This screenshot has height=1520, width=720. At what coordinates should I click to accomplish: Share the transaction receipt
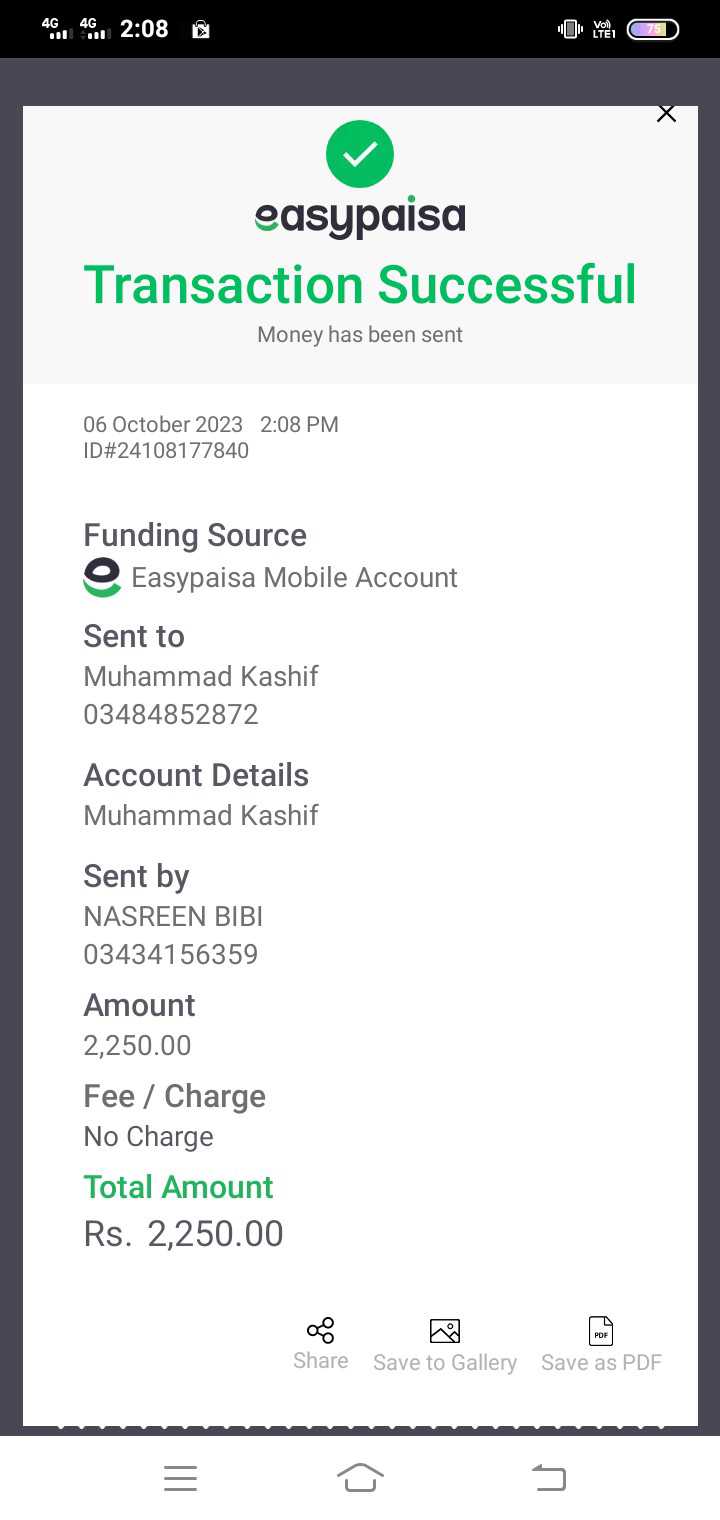[x=321, y=1344]
